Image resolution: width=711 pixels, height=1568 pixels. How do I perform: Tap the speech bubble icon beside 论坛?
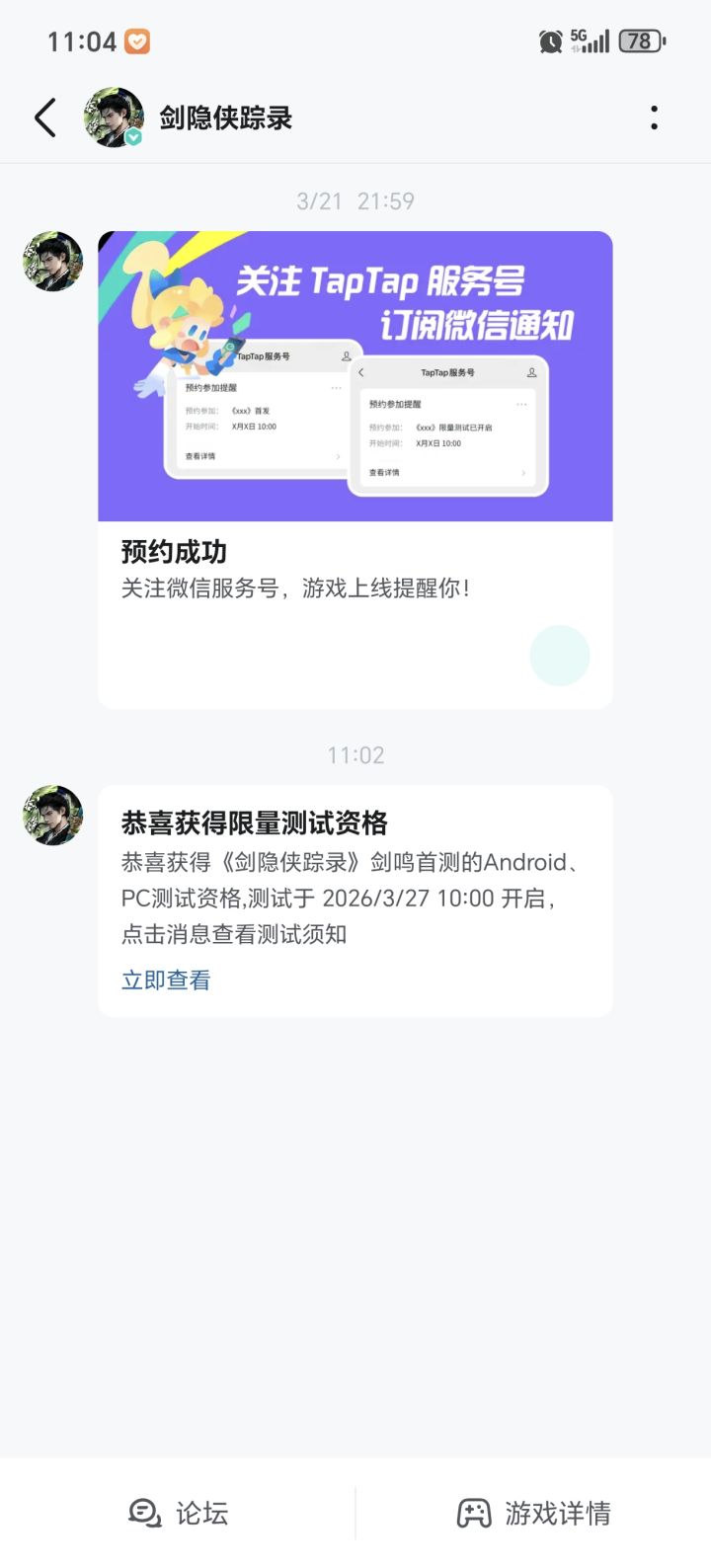(142, 1511)
